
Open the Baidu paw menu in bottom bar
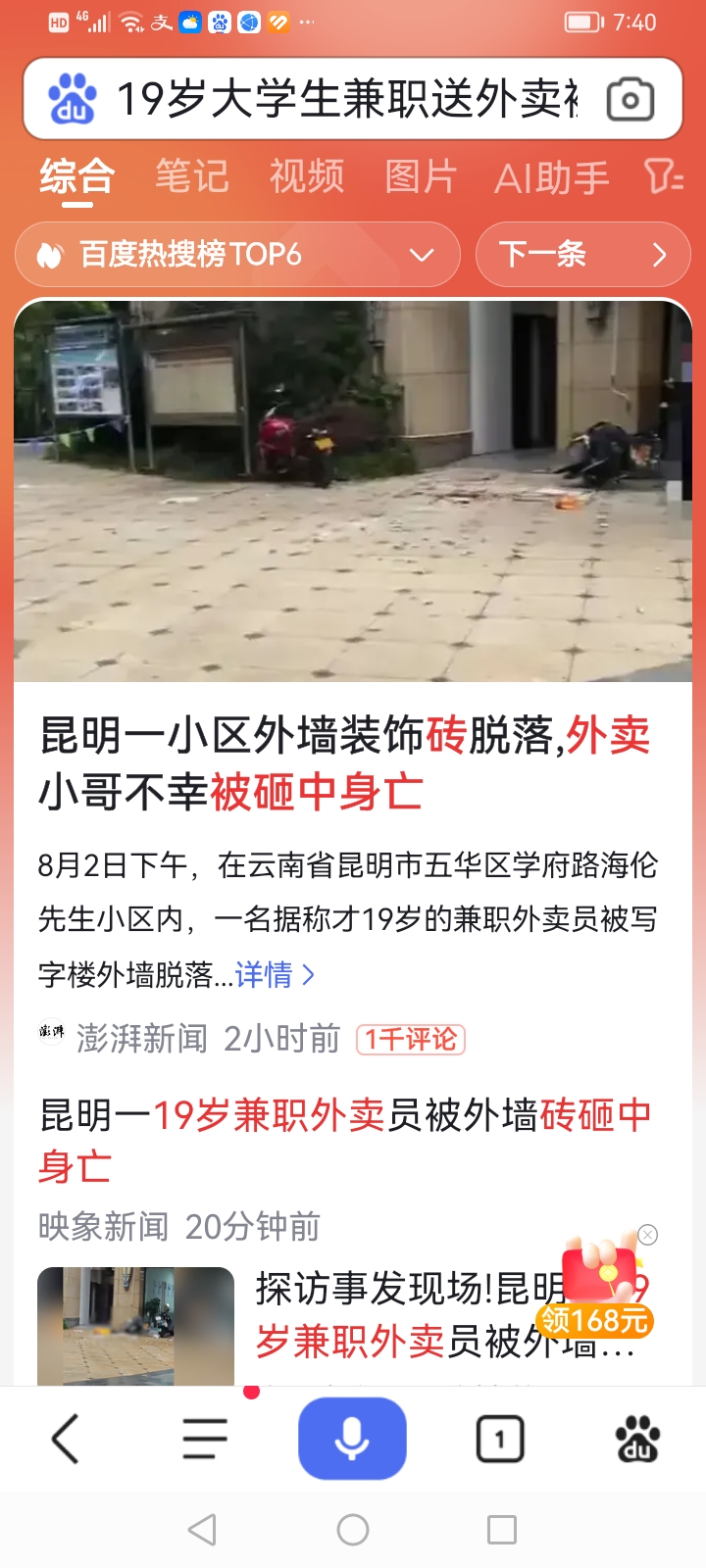tap(638, 1437)
